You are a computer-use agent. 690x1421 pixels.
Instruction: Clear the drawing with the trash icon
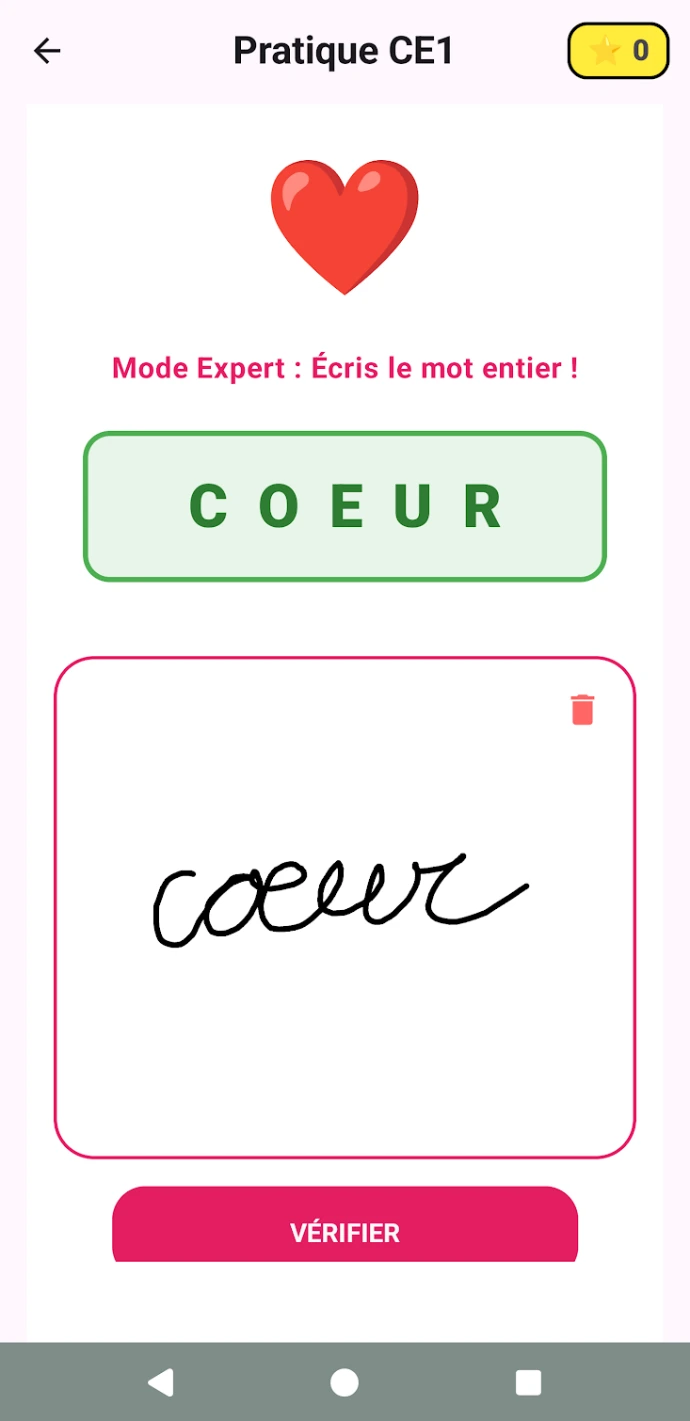click(x=582, y=709)
